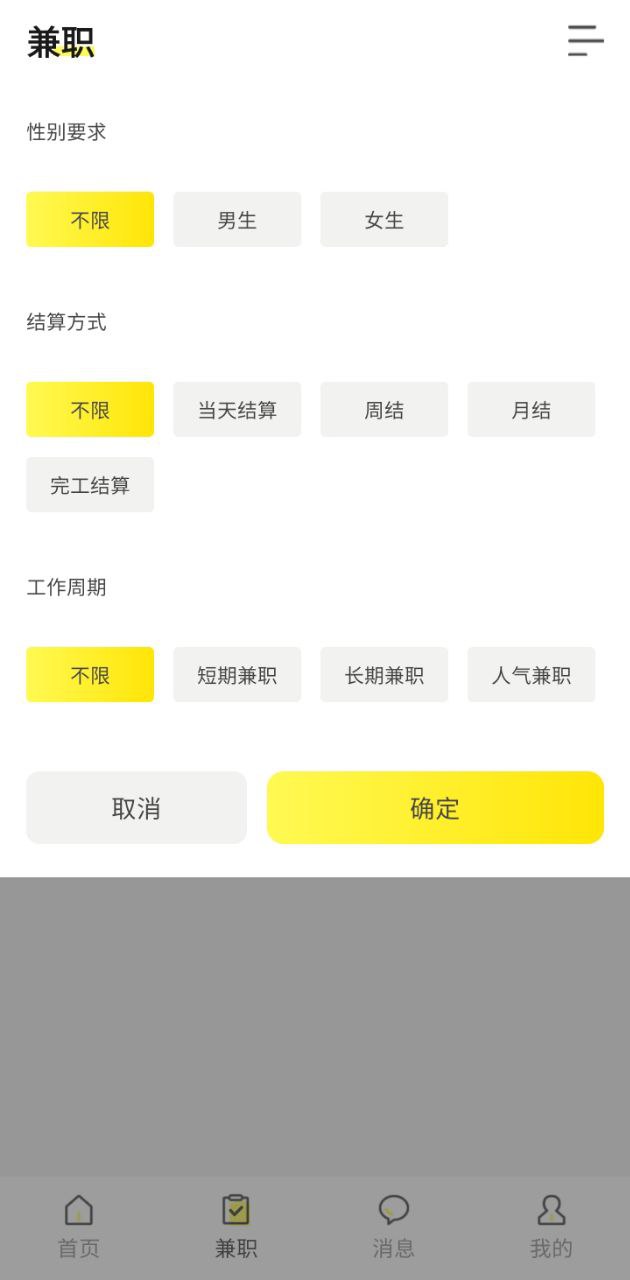The height and width of the screenshot is (1280, 630).
Task: Switch to the 消息 tab
Action: pyautogui.click(x=394, y=1227)
